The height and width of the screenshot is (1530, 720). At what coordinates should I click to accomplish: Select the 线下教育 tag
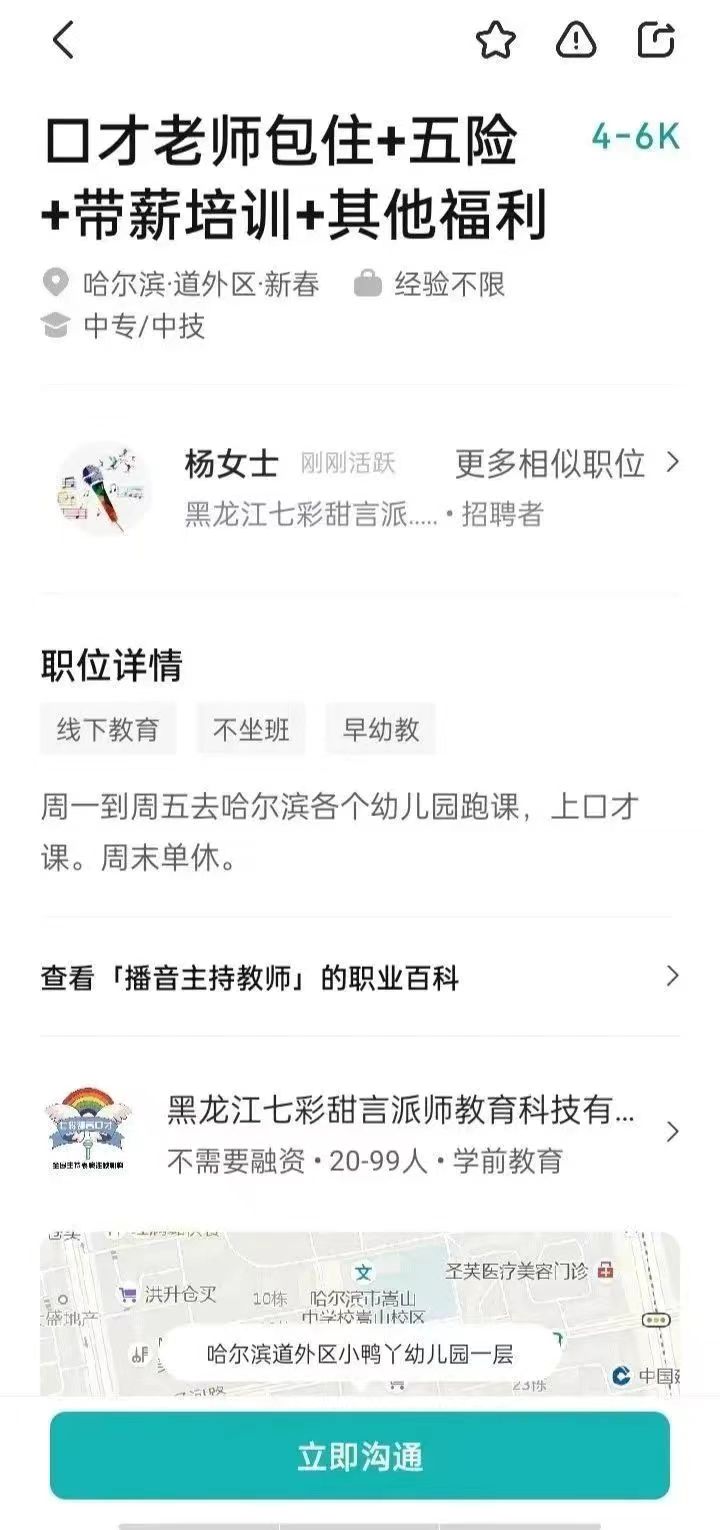pyautogui.click(x=108, y=729)
